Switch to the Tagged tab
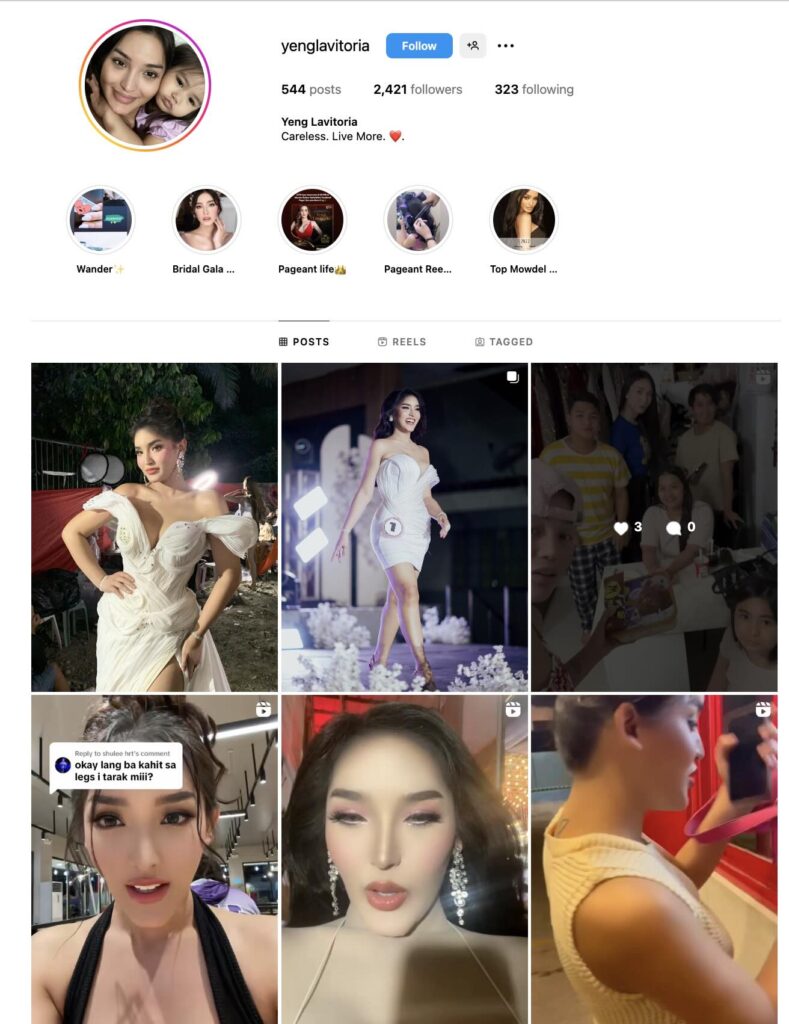 504,342
